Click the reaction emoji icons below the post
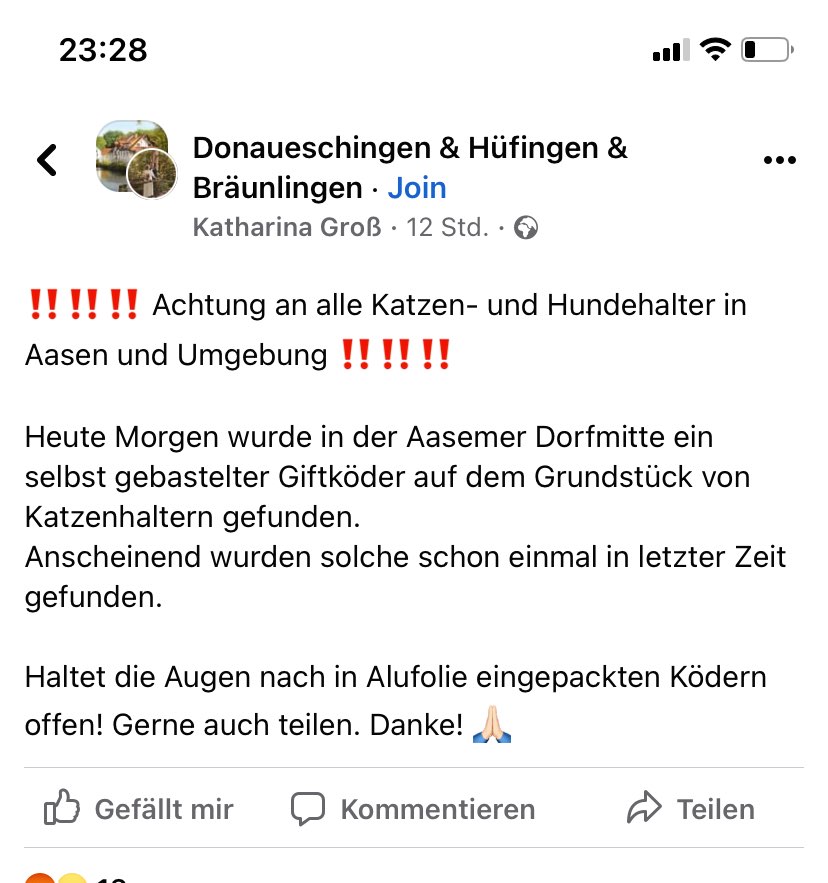828x883 pixels. click(54, 878)
